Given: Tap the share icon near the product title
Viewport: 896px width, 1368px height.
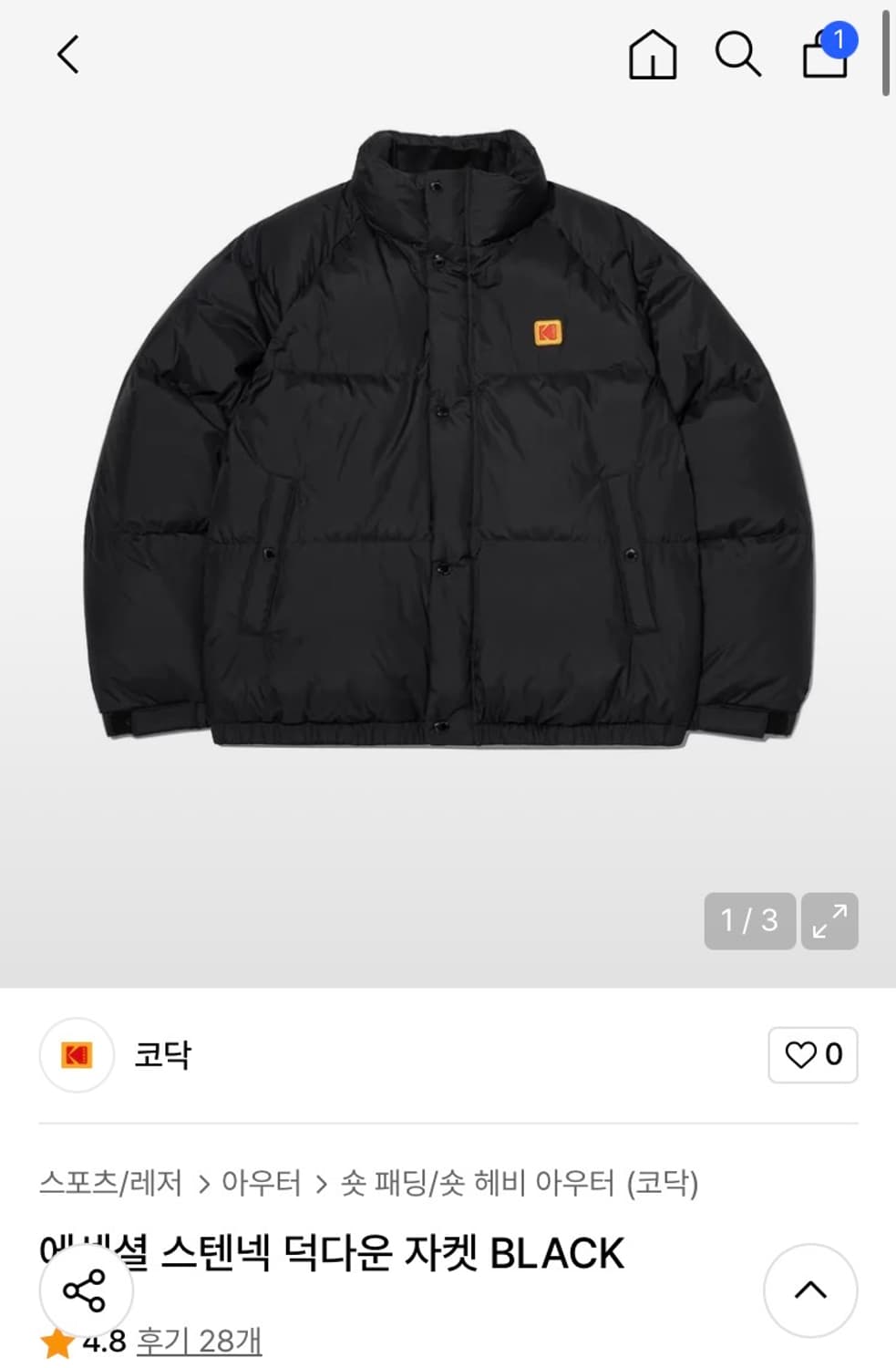Looking at the screenshot, I should point(85,1290).
